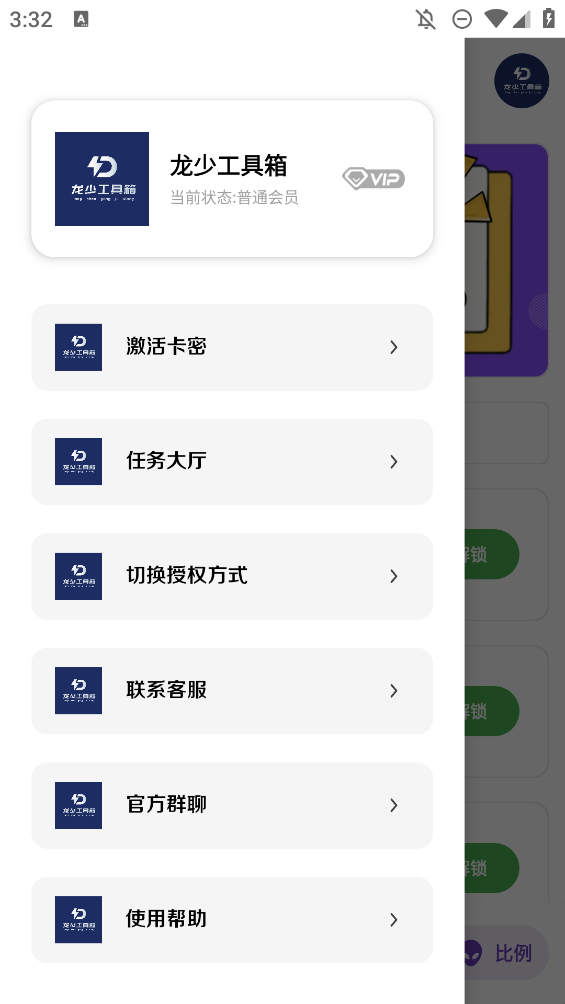Open the 龙少工具箱 profile card

pos(232,179)
